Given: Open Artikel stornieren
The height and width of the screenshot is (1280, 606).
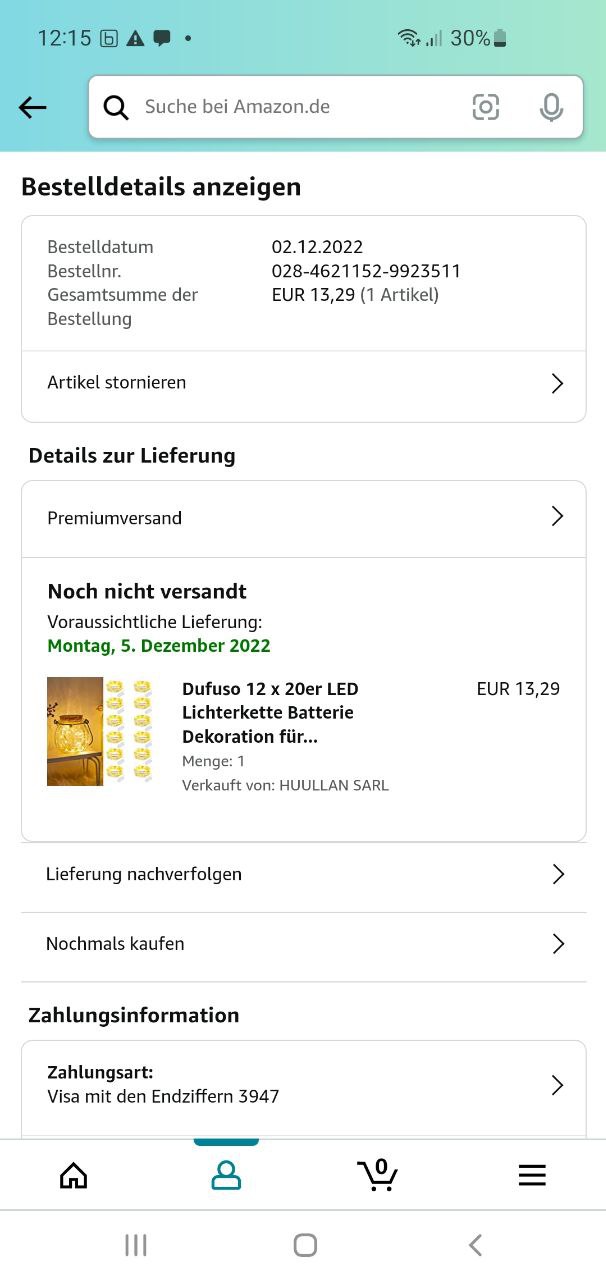Looking at the screenshot, I should [x=303, y=383].
